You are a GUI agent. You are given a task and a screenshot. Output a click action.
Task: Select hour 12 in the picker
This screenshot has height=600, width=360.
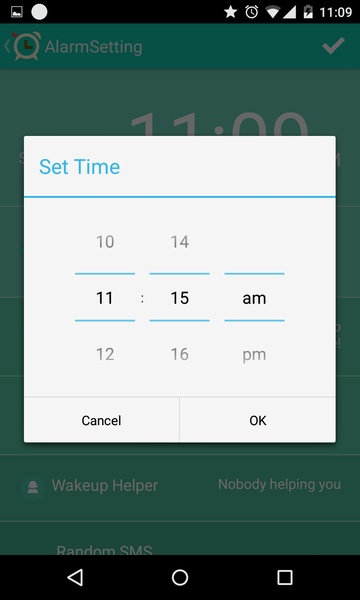(x=105, y=354)
